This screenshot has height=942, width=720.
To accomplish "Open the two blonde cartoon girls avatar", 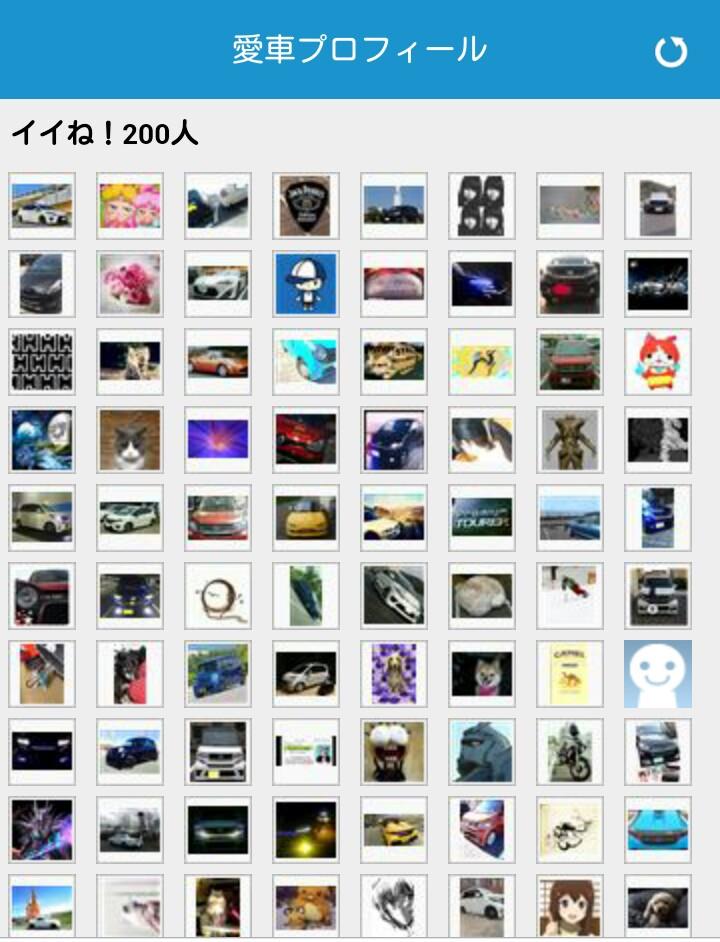I will pos(130,205).
